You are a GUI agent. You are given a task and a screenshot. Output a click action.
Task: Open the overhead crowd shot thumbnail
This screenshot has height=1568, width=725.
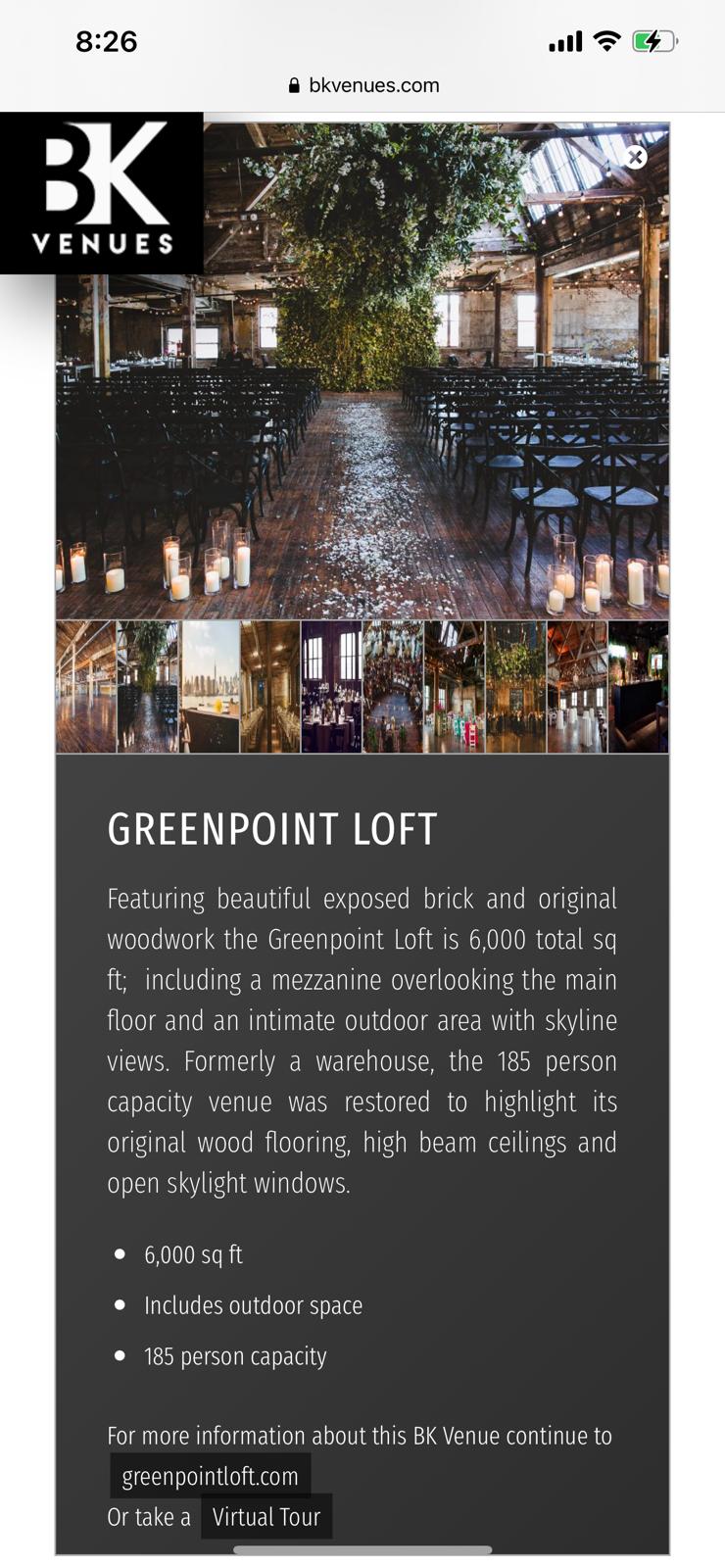(393, 687)
